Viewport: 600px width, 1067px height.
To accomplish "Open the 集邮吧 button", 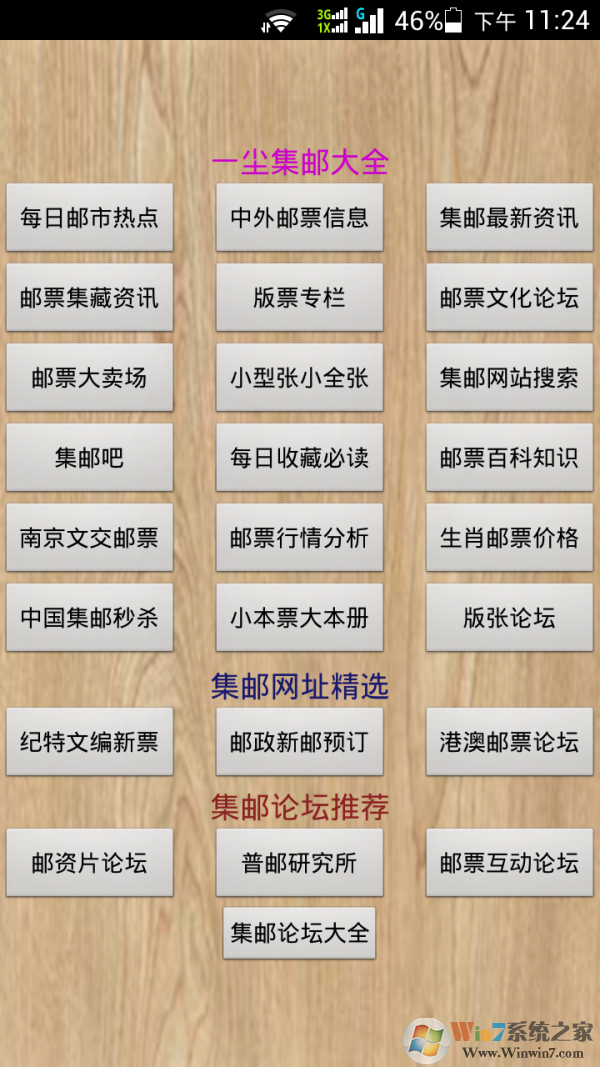I will pyautogui.click(x=90, y=457).
